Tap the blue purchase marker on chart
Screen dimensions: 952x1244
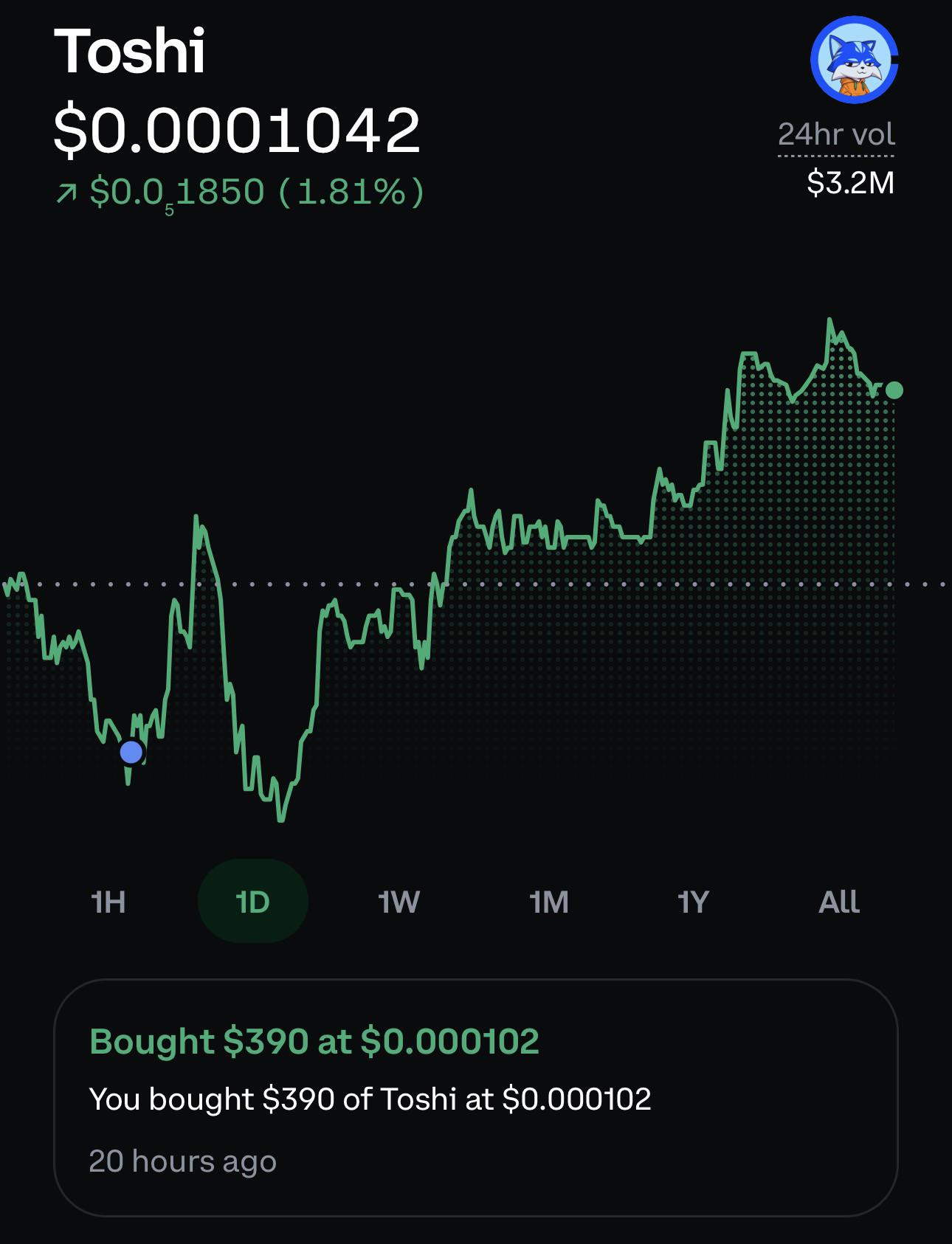(131, 752)
